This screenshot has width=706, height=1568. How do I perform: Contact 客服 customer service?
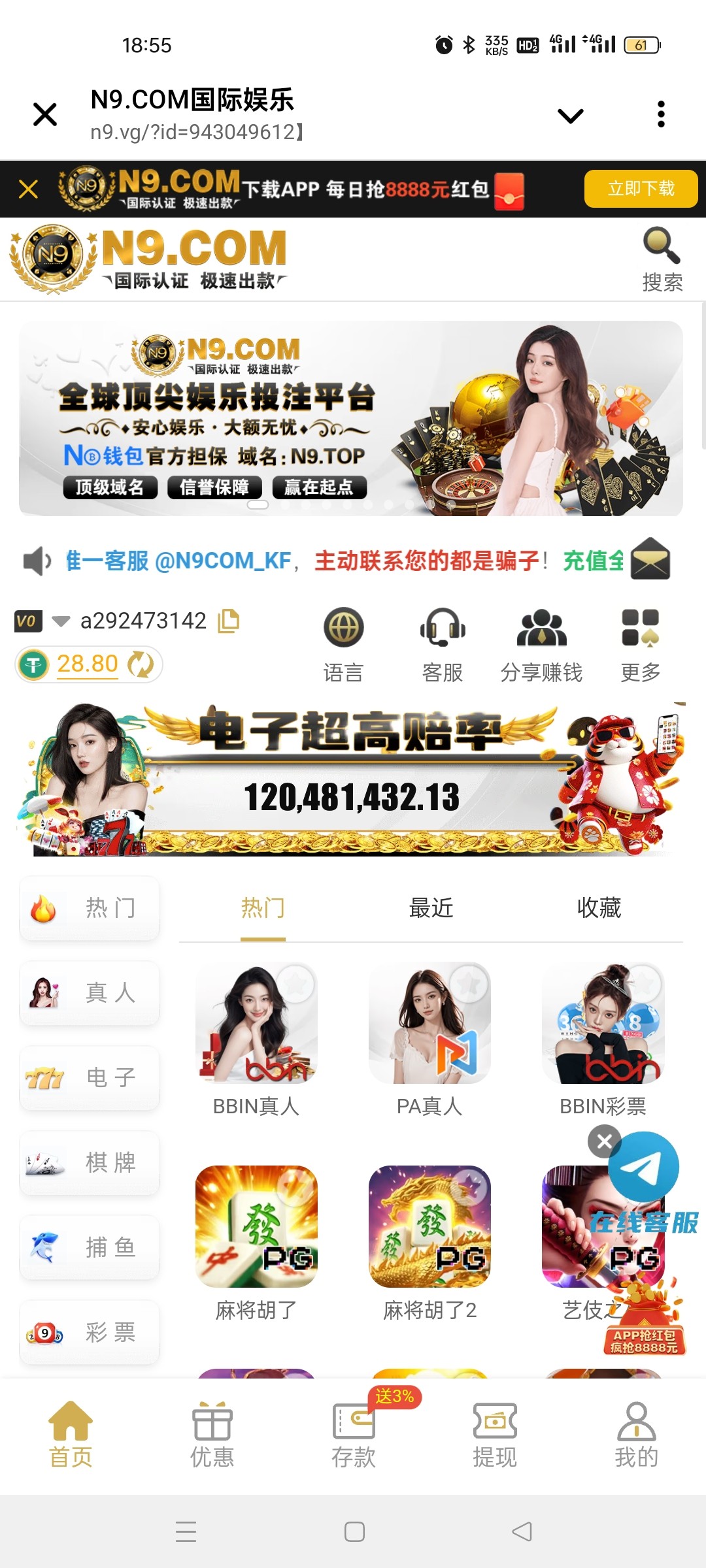(443, 644)
